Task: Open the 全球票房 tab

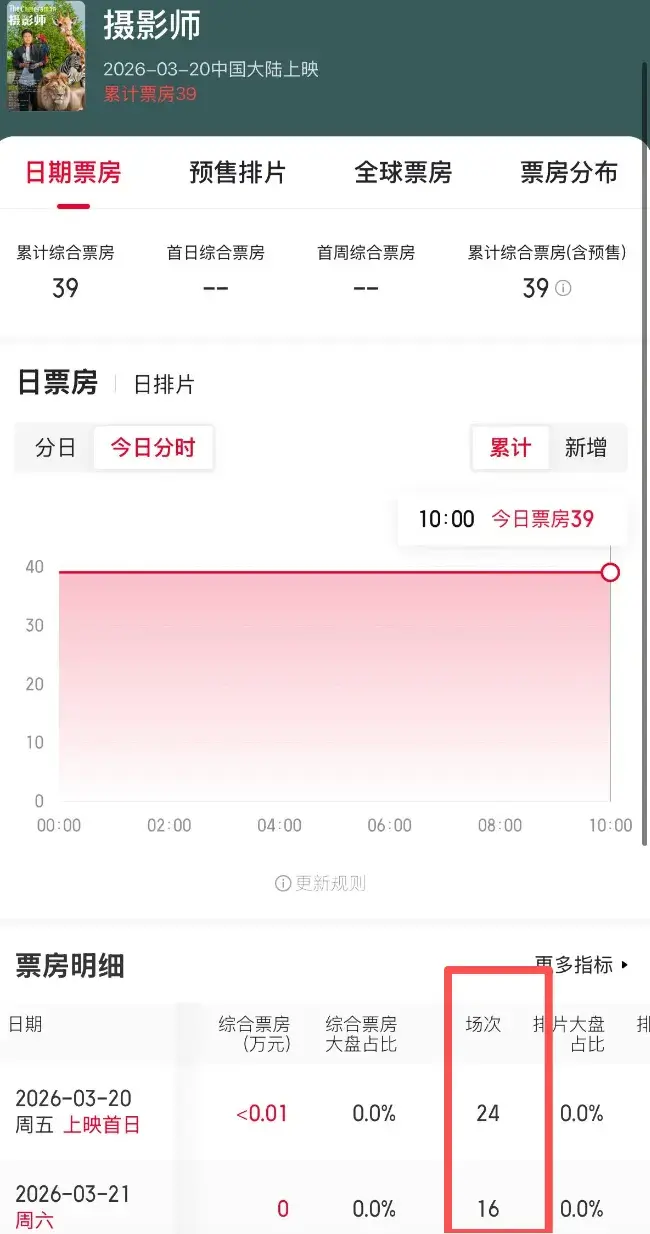Action: [403, 172]
